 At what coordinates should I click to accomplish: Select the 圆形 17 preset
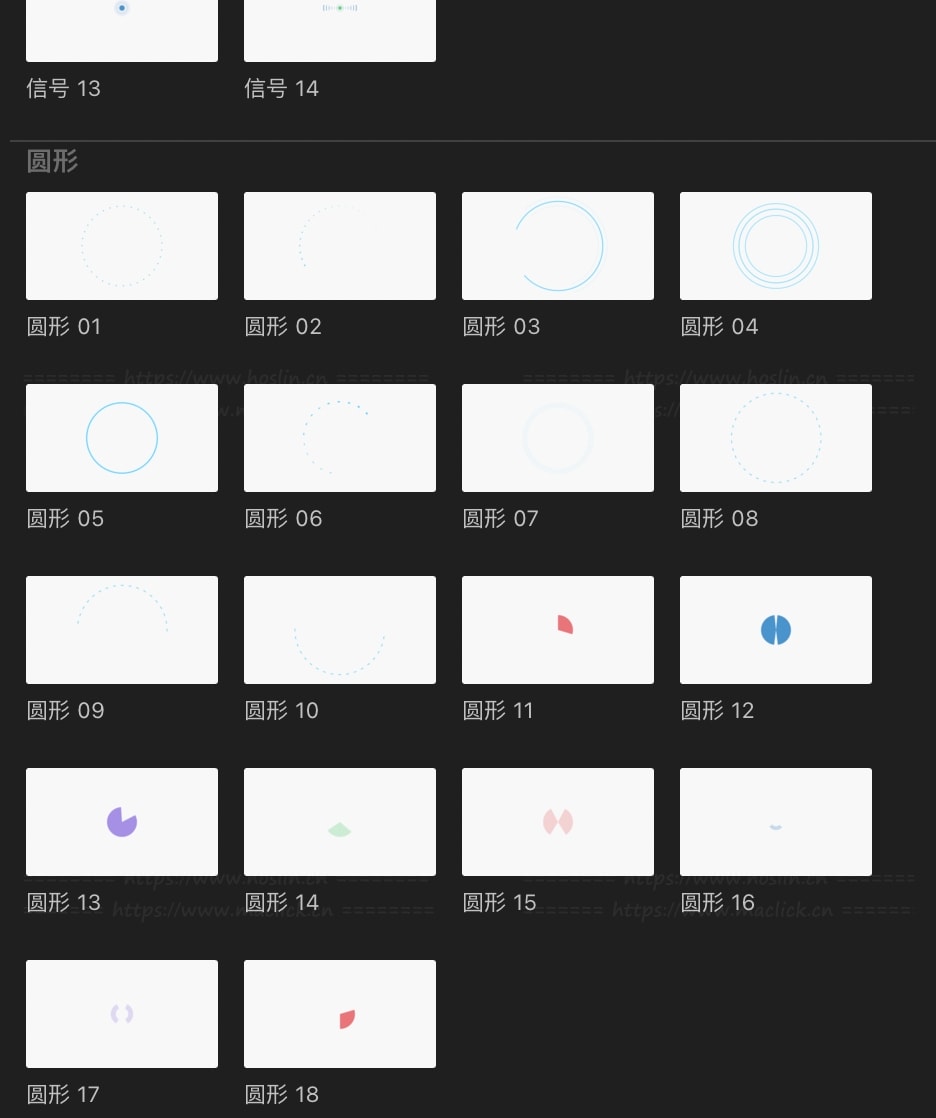point(122,1014)
